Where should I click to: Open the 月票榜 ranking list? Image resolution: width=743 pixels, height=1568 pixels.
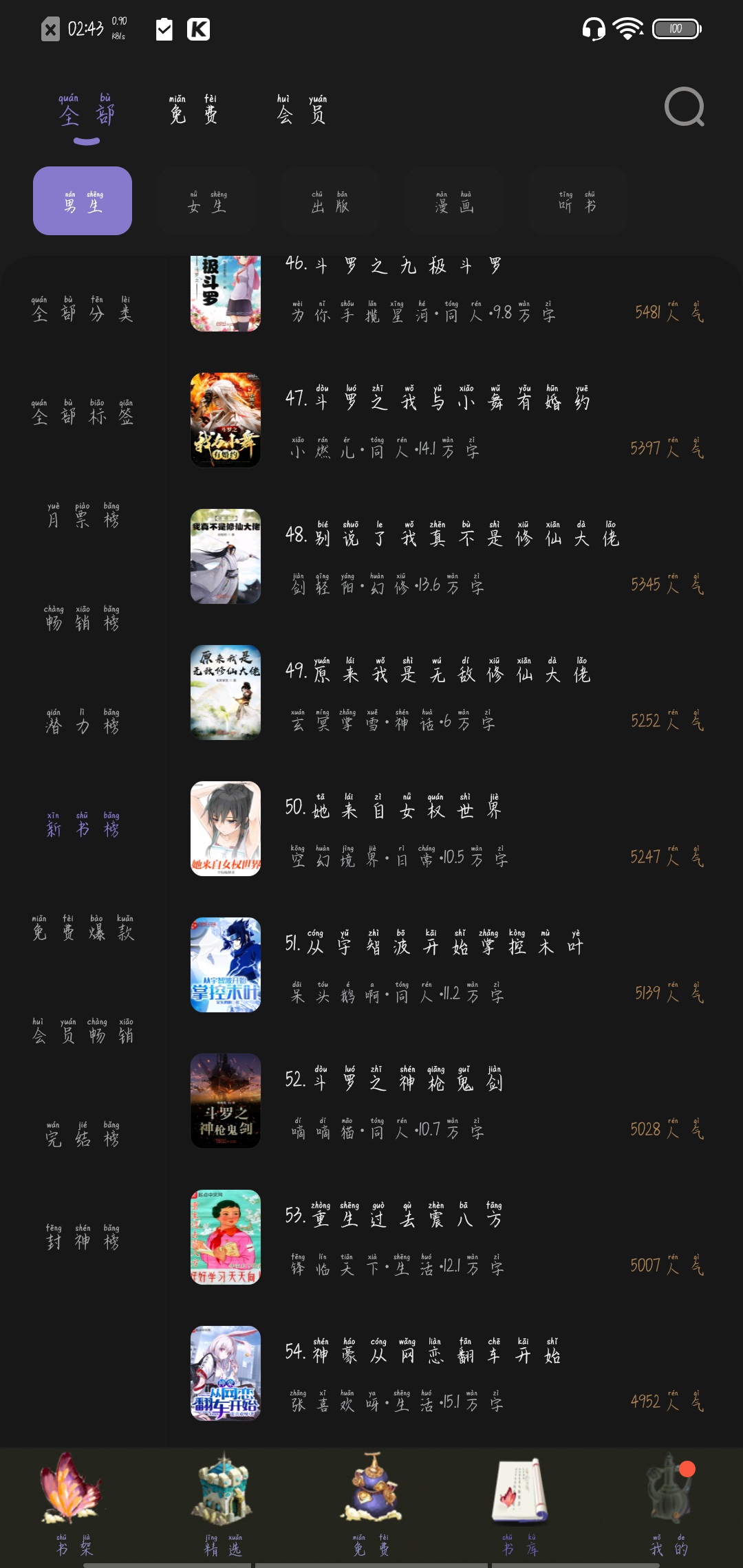[83, 516]
